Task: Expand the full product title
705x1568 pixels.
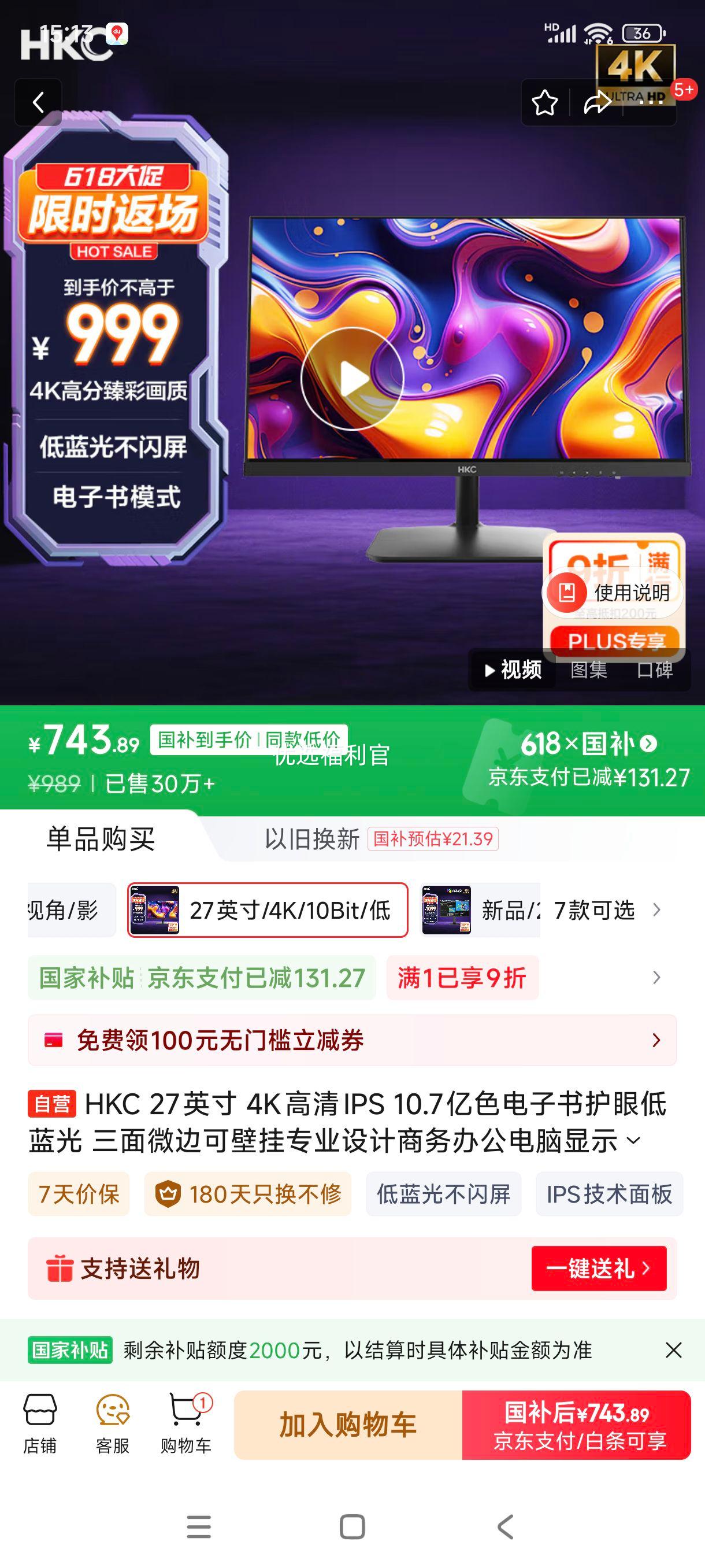Action: tap(633, 1140)
